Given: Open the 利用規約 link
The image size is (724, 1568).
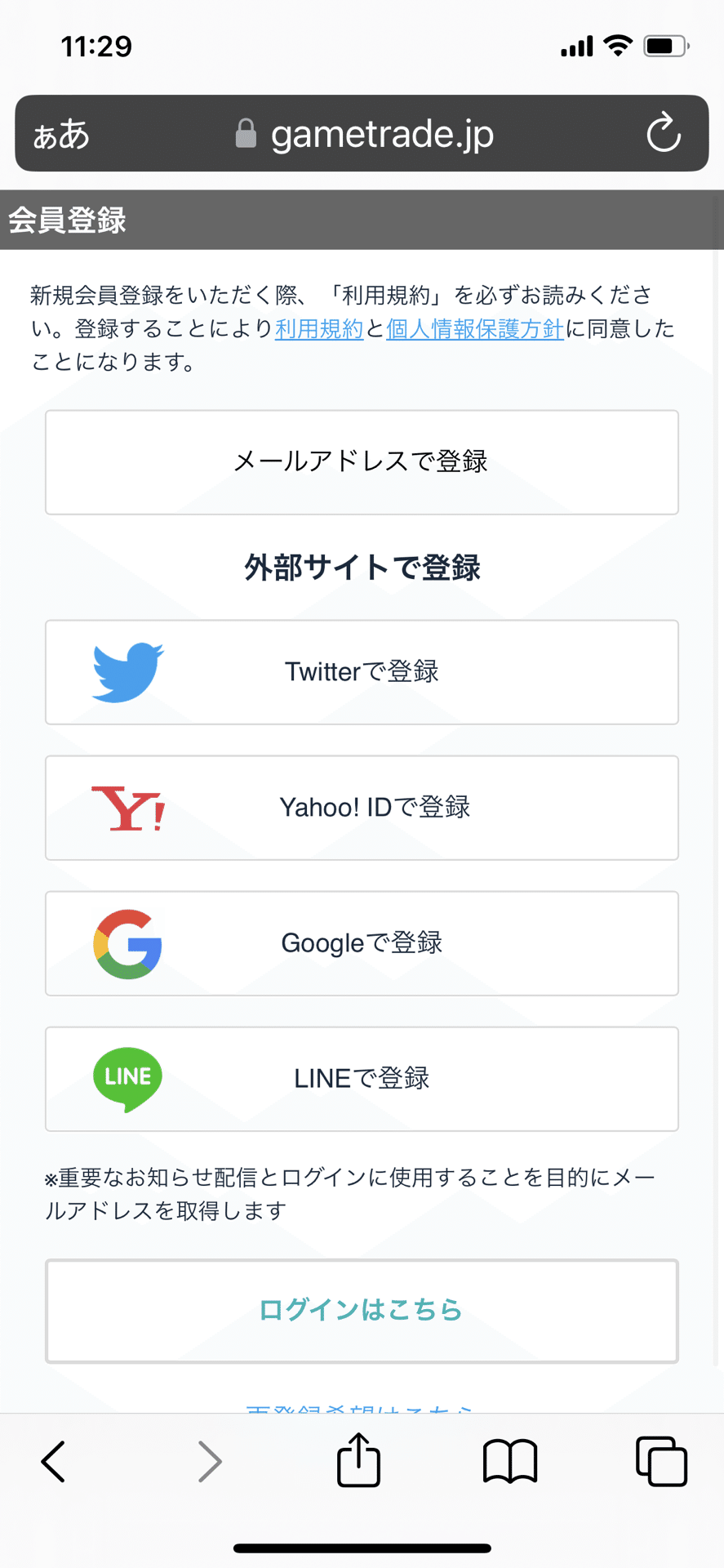Looking at the screenshot, I should coord(319,329).
